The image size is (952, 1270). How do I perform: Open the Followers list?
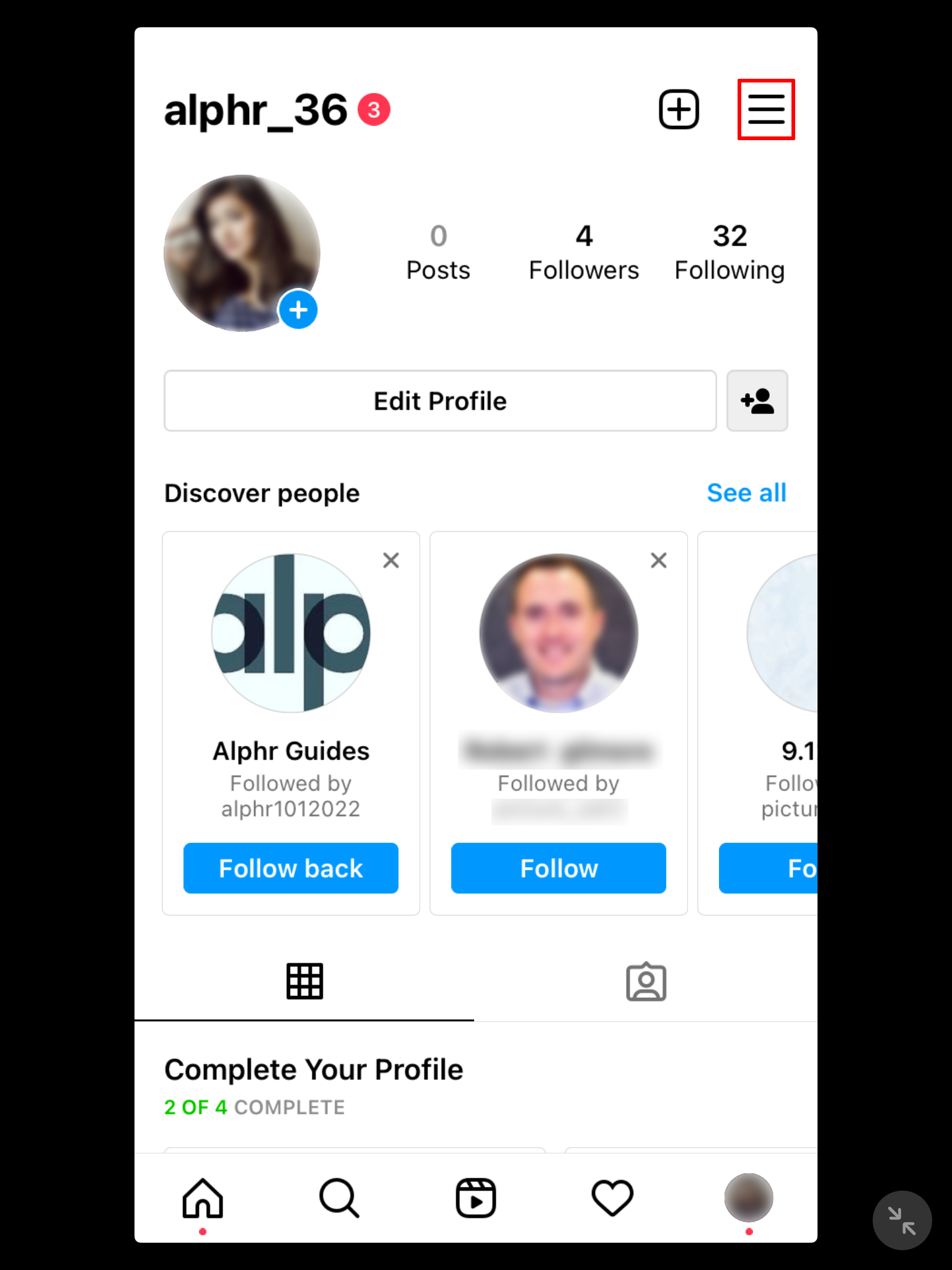[583, 253]
